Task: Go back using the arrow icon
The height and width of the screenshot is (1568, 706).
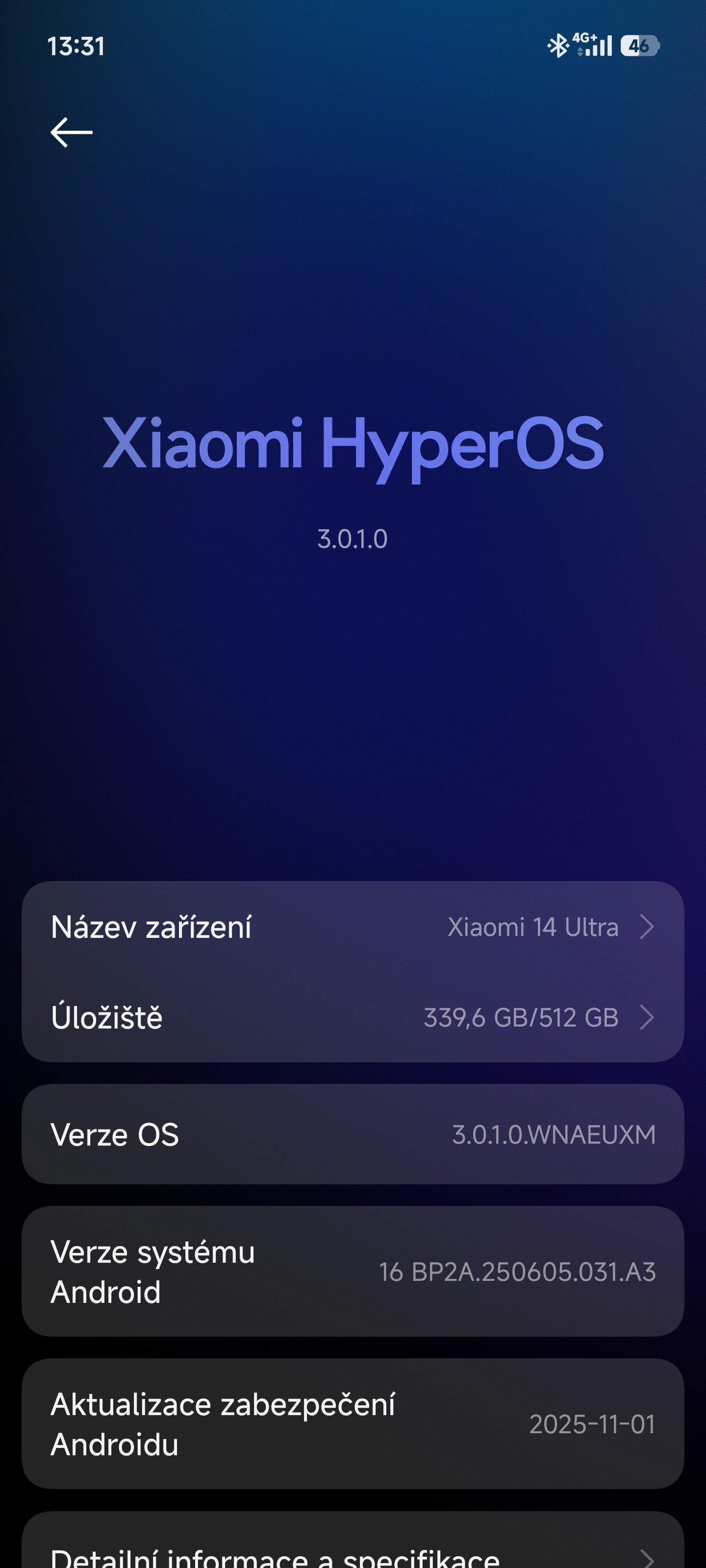Action: coord(71,132)
